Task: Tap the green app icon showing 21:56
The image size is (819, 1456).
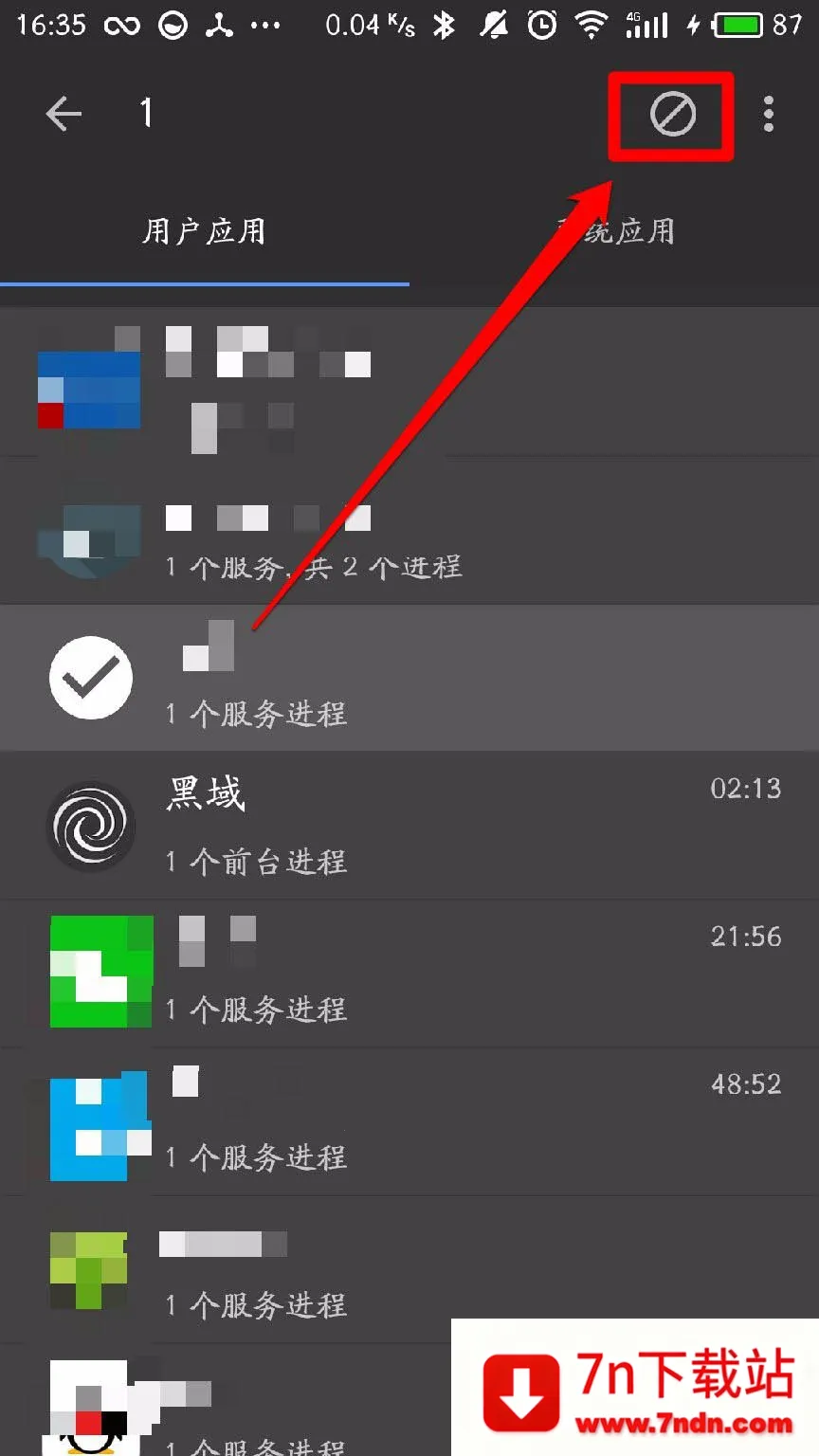Action: (x=100, y=971)
